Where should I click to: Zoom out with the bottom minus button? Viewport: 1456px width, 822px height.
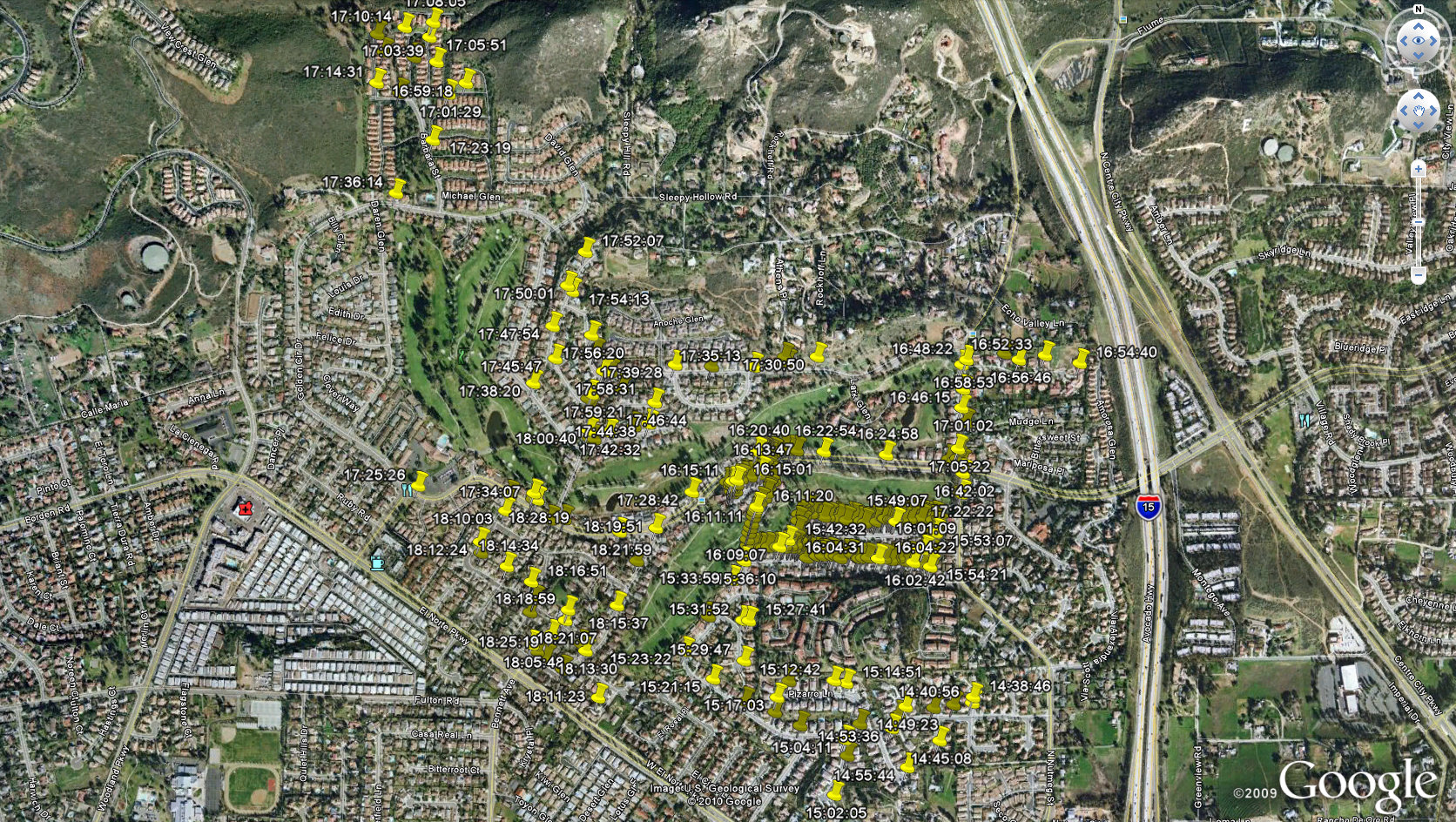coord(1419,275)
